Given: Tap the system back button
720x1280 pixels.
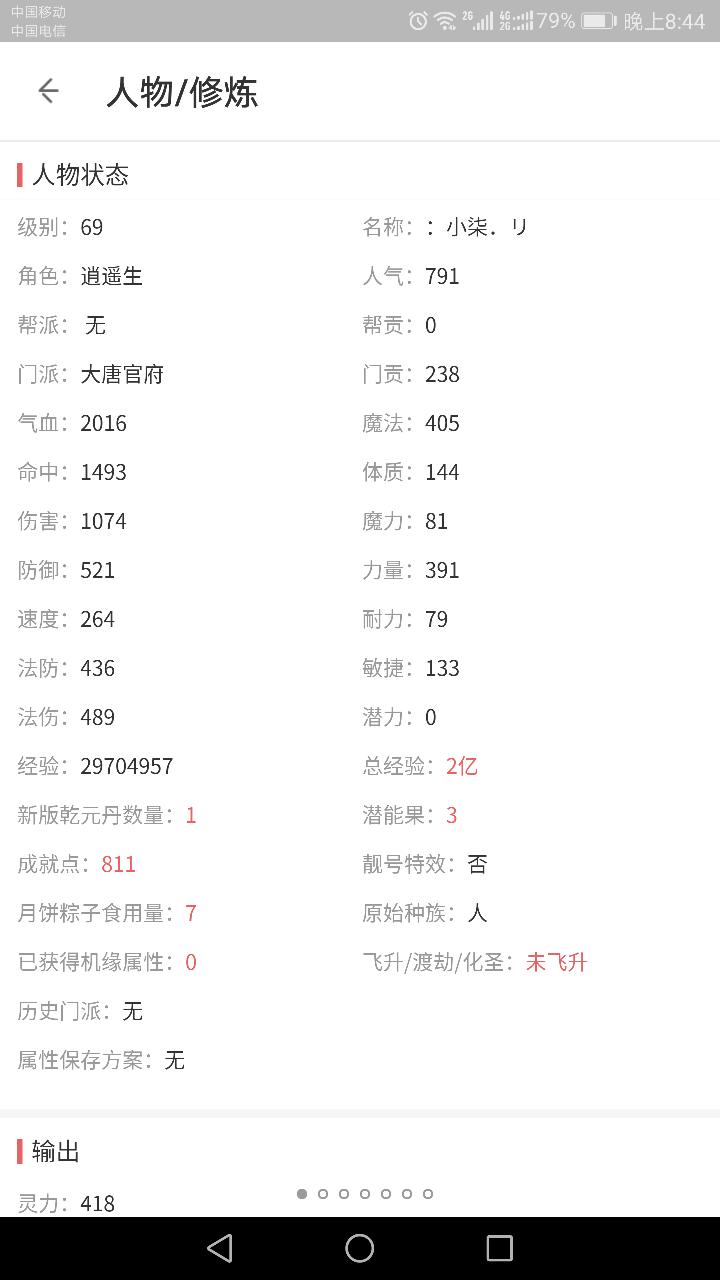Looking at the screenshot, I should click(x=220, y=1247).
